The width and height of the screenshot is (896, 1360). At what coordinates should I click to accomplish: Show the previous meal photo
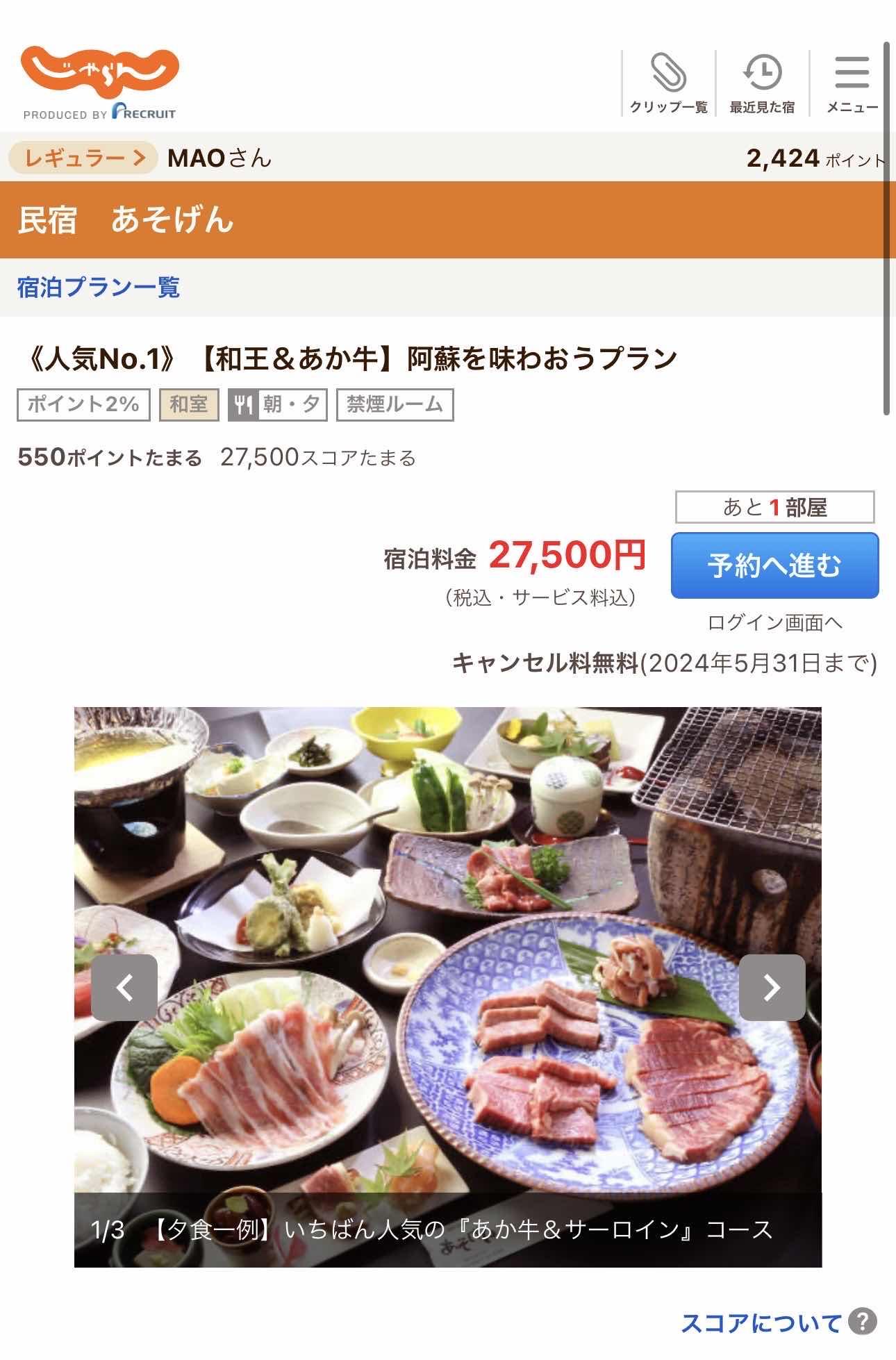coord(124,987)
